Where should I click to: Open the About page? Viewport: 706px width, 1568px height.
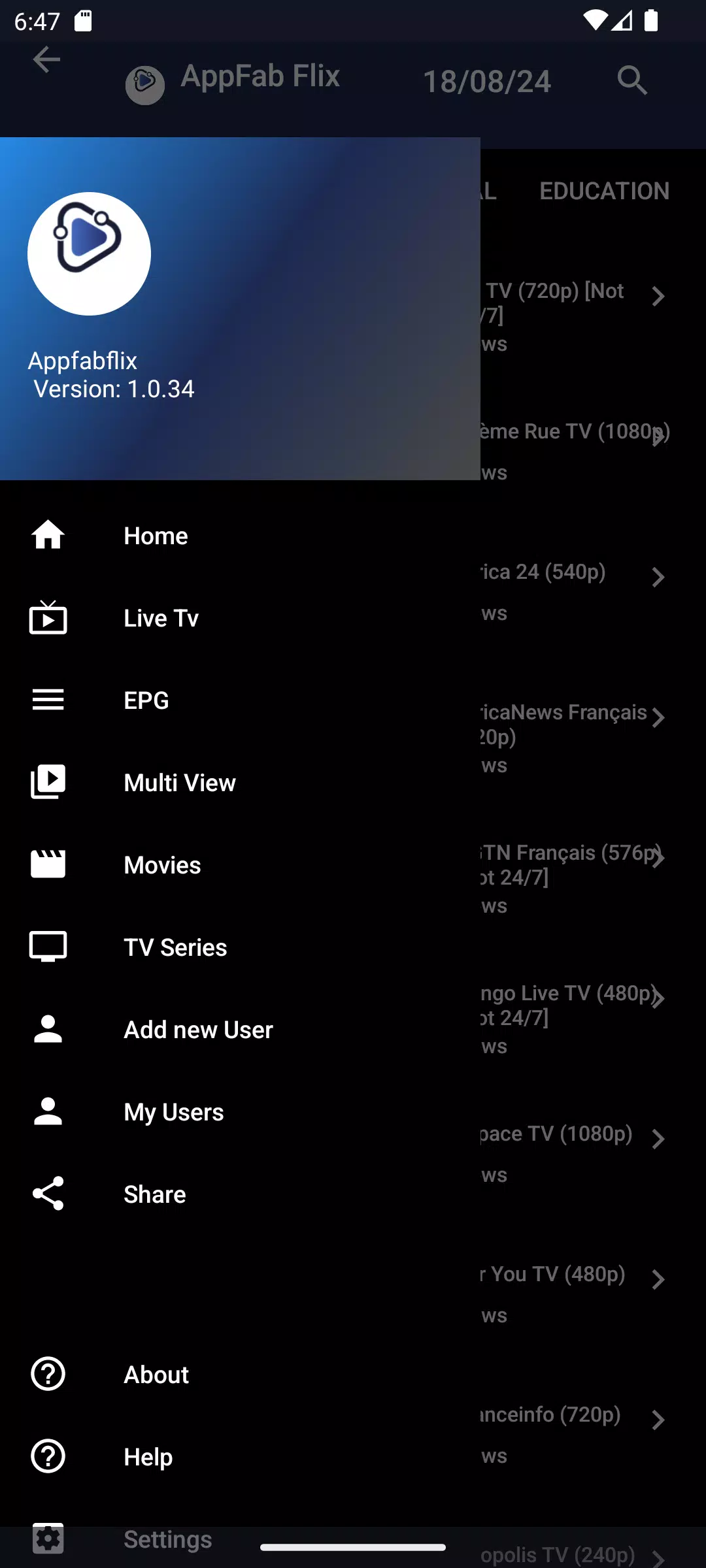click(x=156, y=1375)
